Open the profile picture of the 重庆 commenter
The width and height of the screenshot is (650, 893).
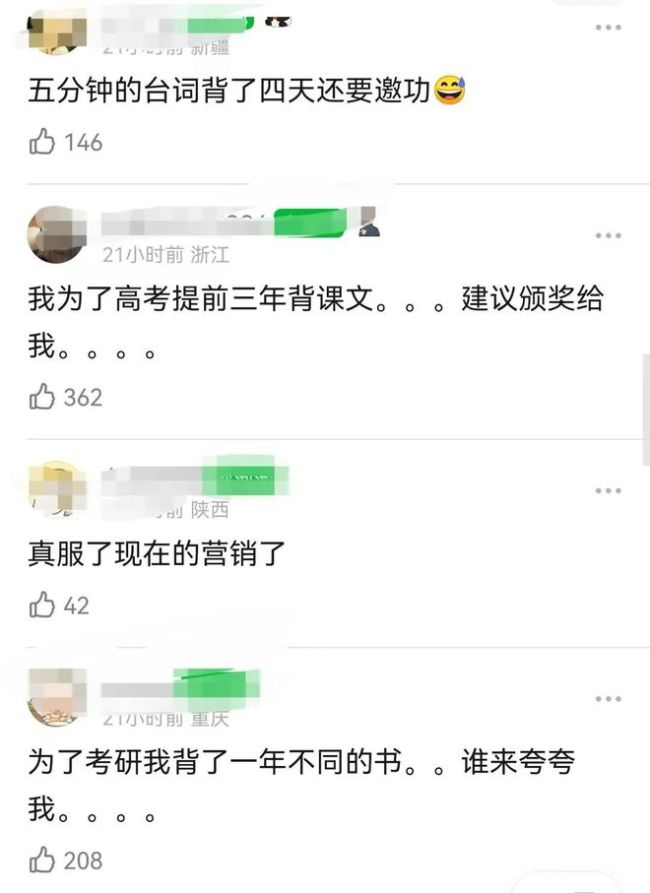coord(57,697)
